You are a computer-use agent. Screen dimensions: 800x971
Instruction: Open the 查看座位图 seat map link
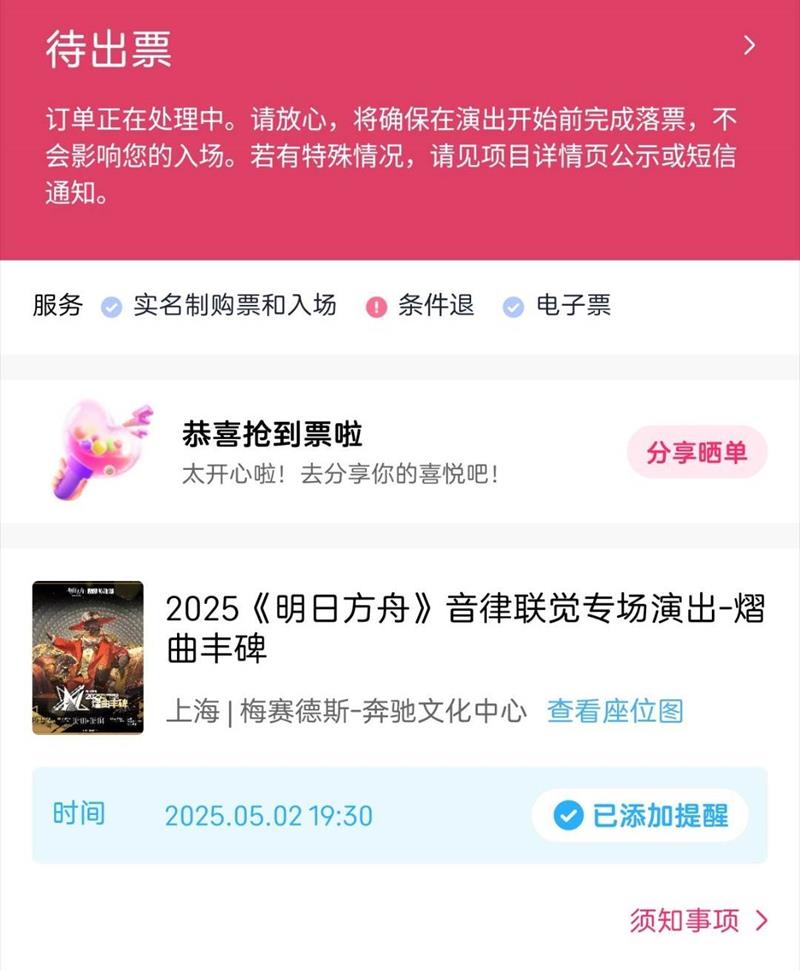coord(615,711)
